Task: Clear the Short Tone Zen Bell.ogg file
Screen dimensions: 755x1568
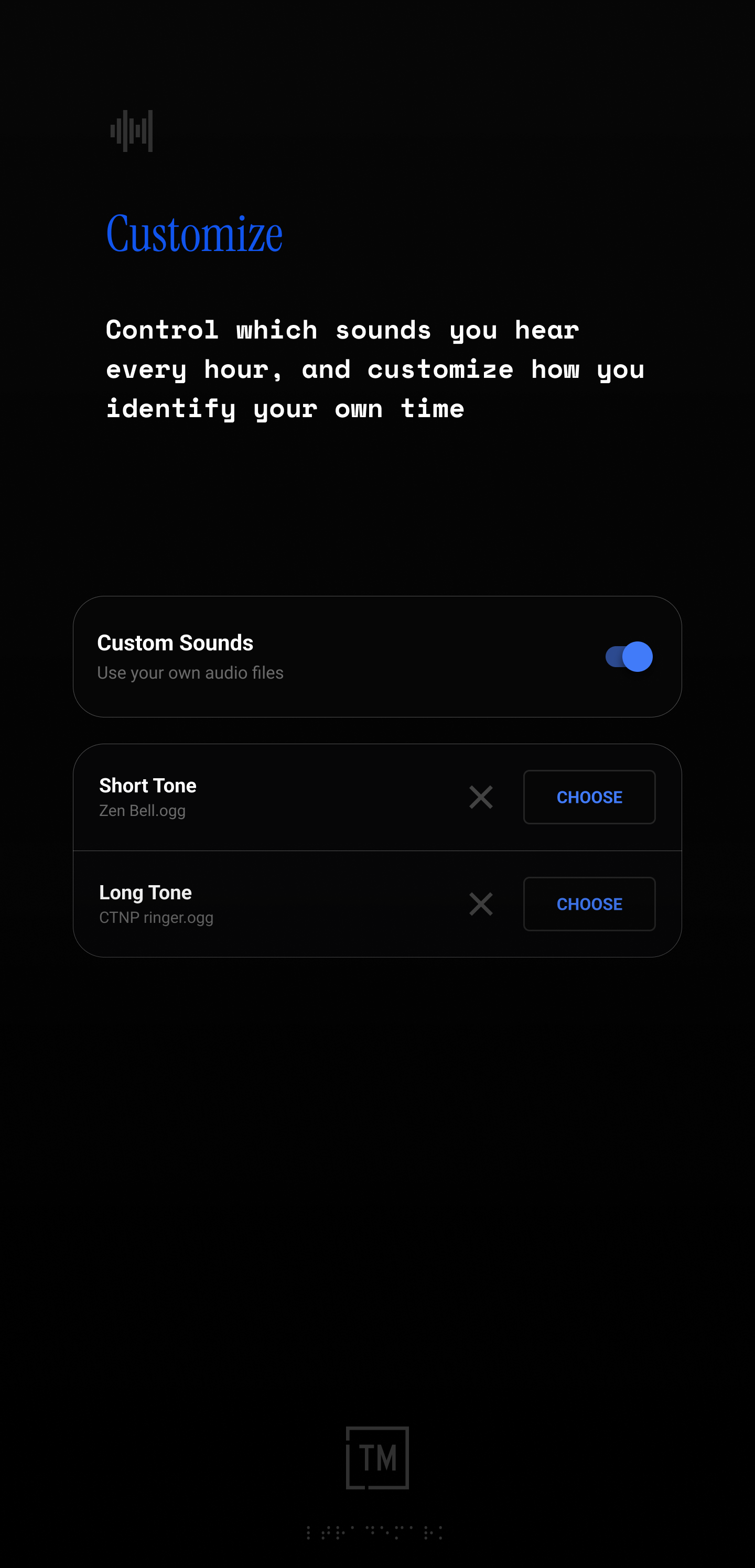Action: click(480, 797)
